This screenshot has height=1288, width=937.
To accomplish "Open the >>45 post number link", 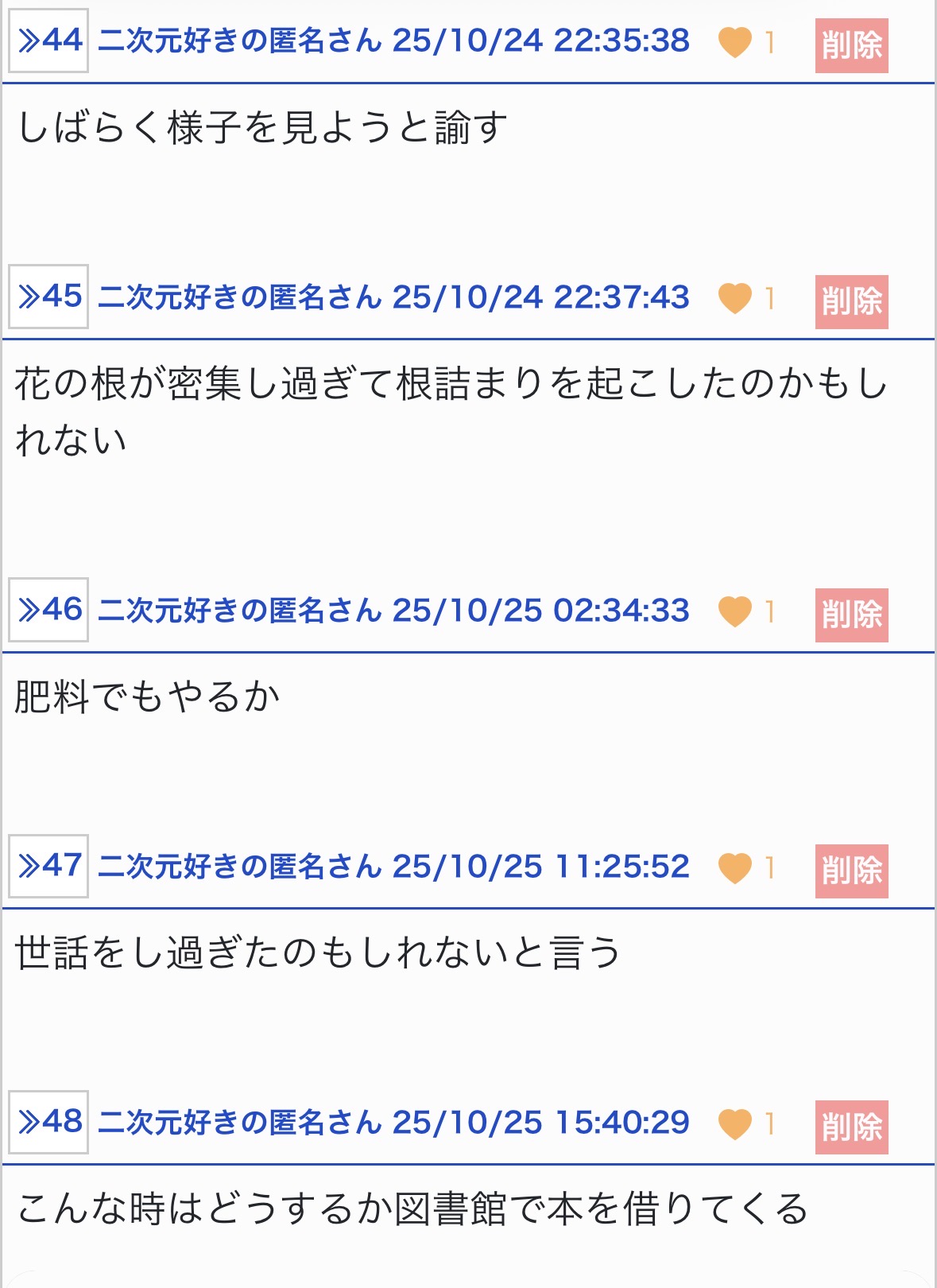I will coord(48,297).
